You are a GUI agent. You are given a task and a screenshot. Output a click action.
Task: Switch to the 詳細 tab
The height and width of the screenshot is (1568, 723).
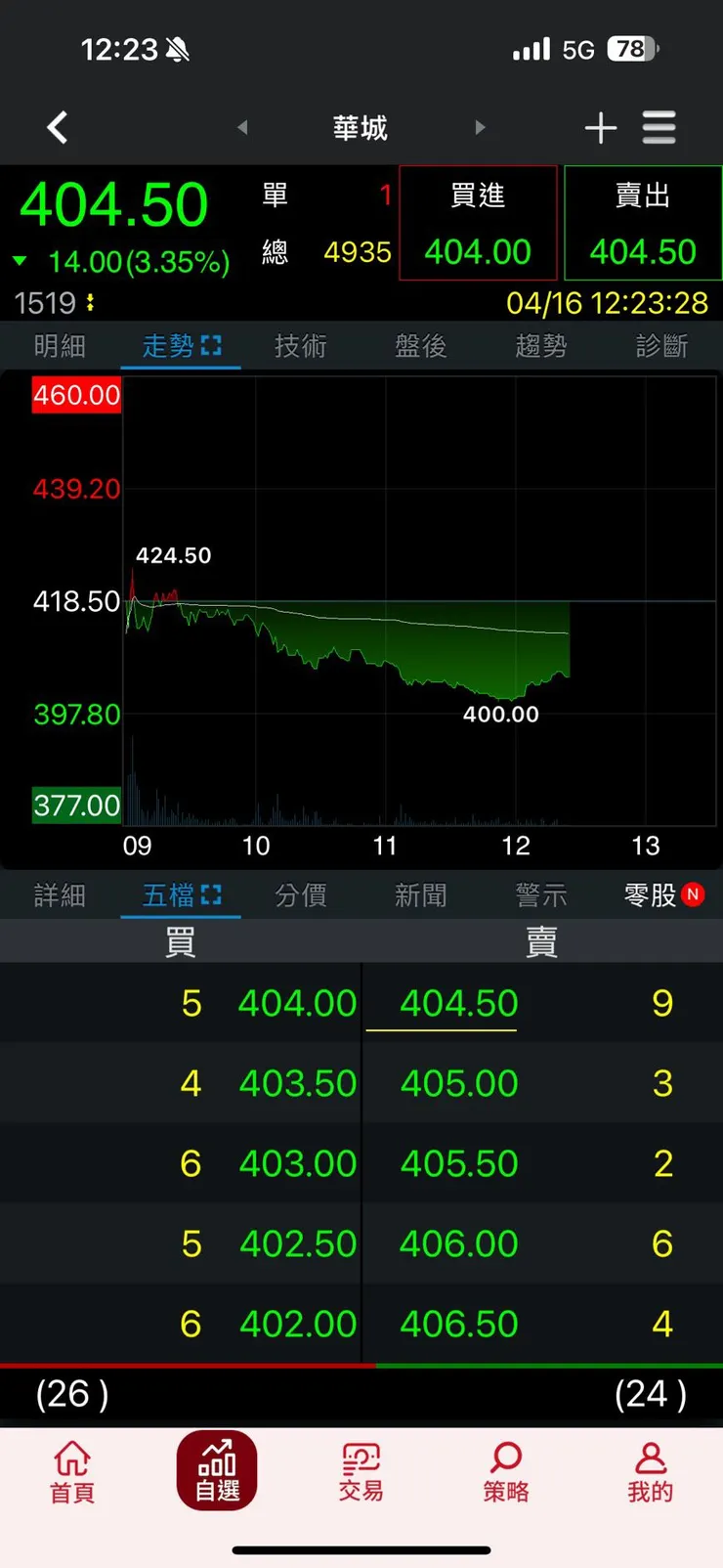point(60,895)
